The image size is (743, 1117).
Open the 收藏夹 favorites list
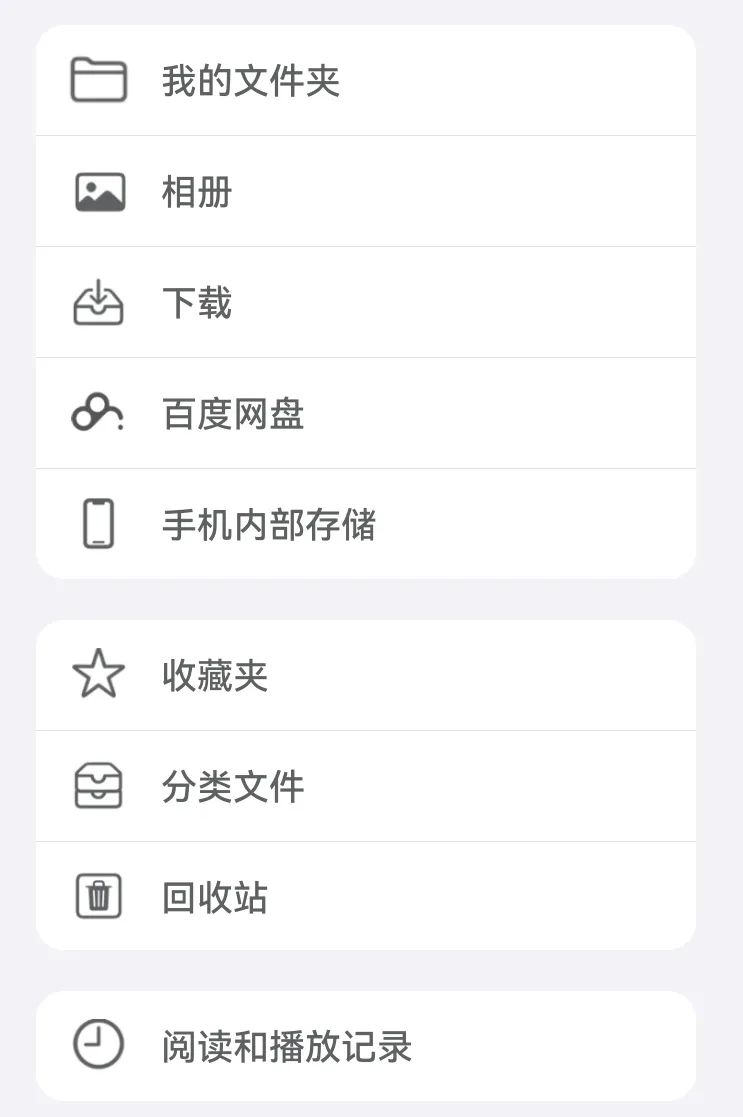(213, 675)
